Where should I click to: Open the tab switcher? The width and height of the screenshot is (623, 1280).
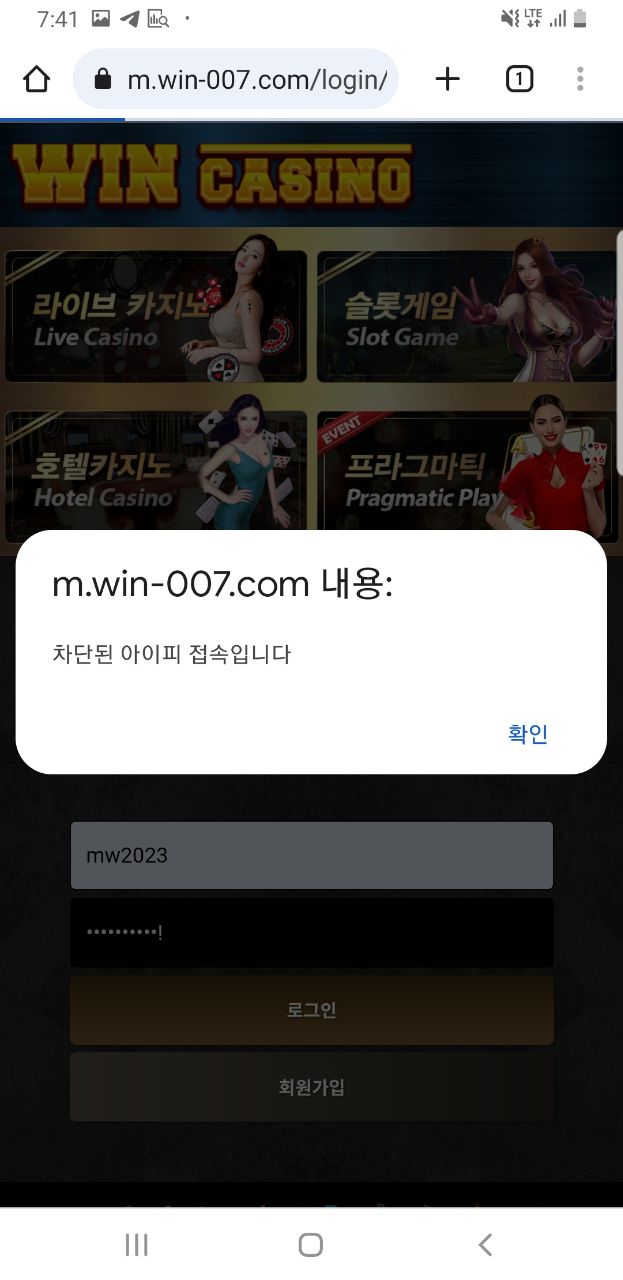[x=518, y=79]
